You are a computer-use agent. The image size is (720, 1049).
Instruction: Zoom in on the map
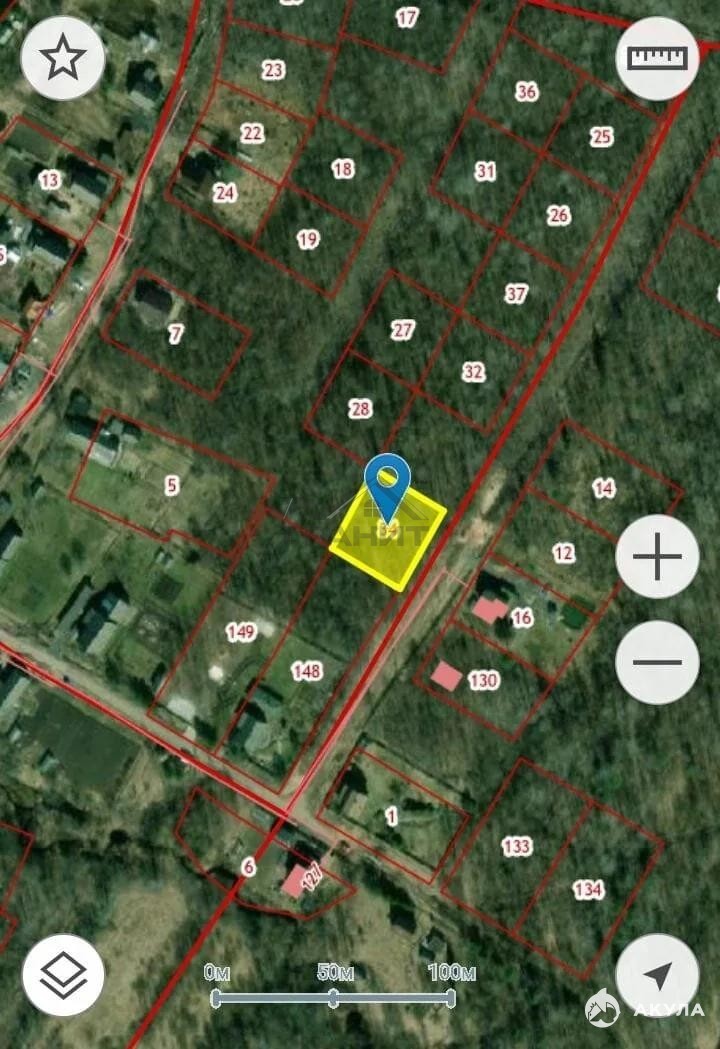coord(657,558)
